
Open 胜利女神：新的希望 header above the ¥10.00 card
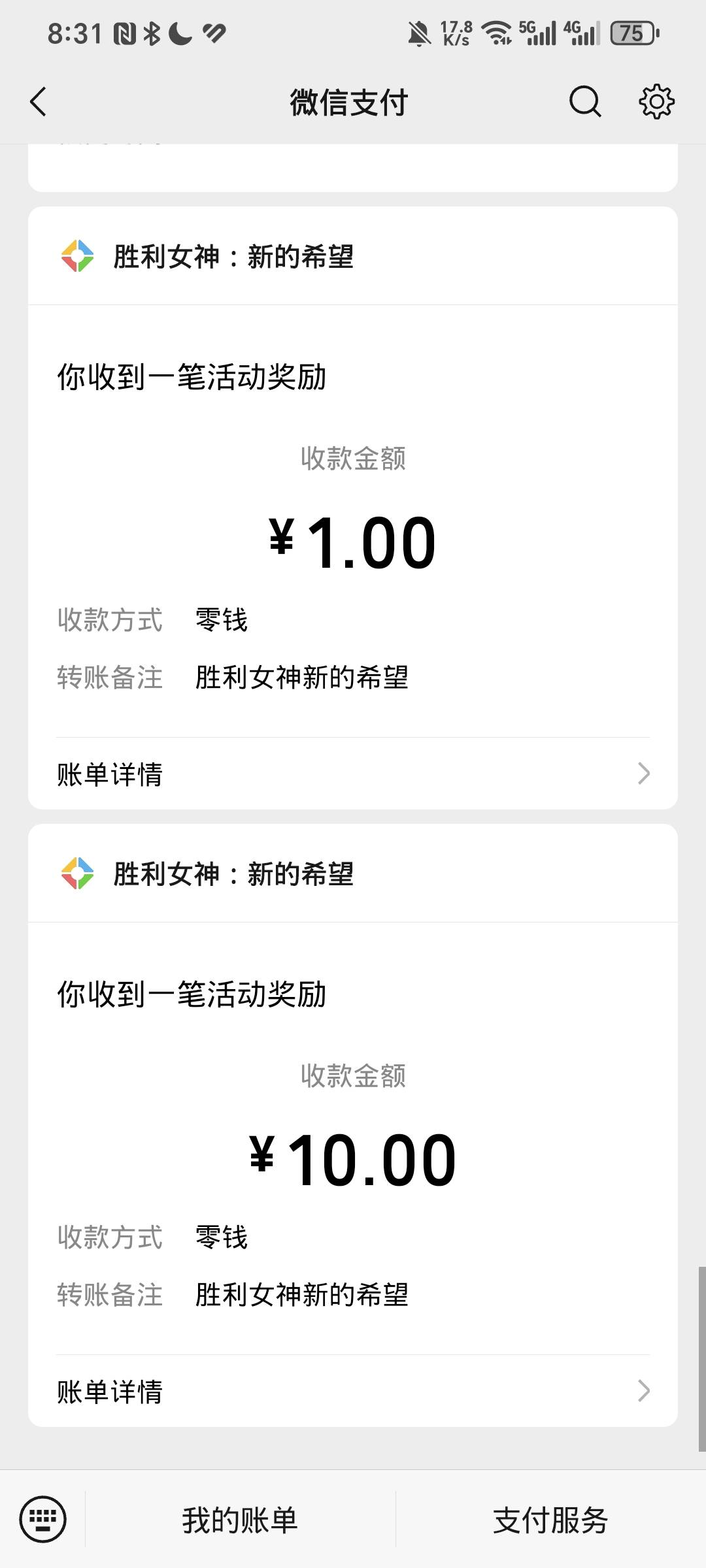pyautogui.click(x=353, y=874)
